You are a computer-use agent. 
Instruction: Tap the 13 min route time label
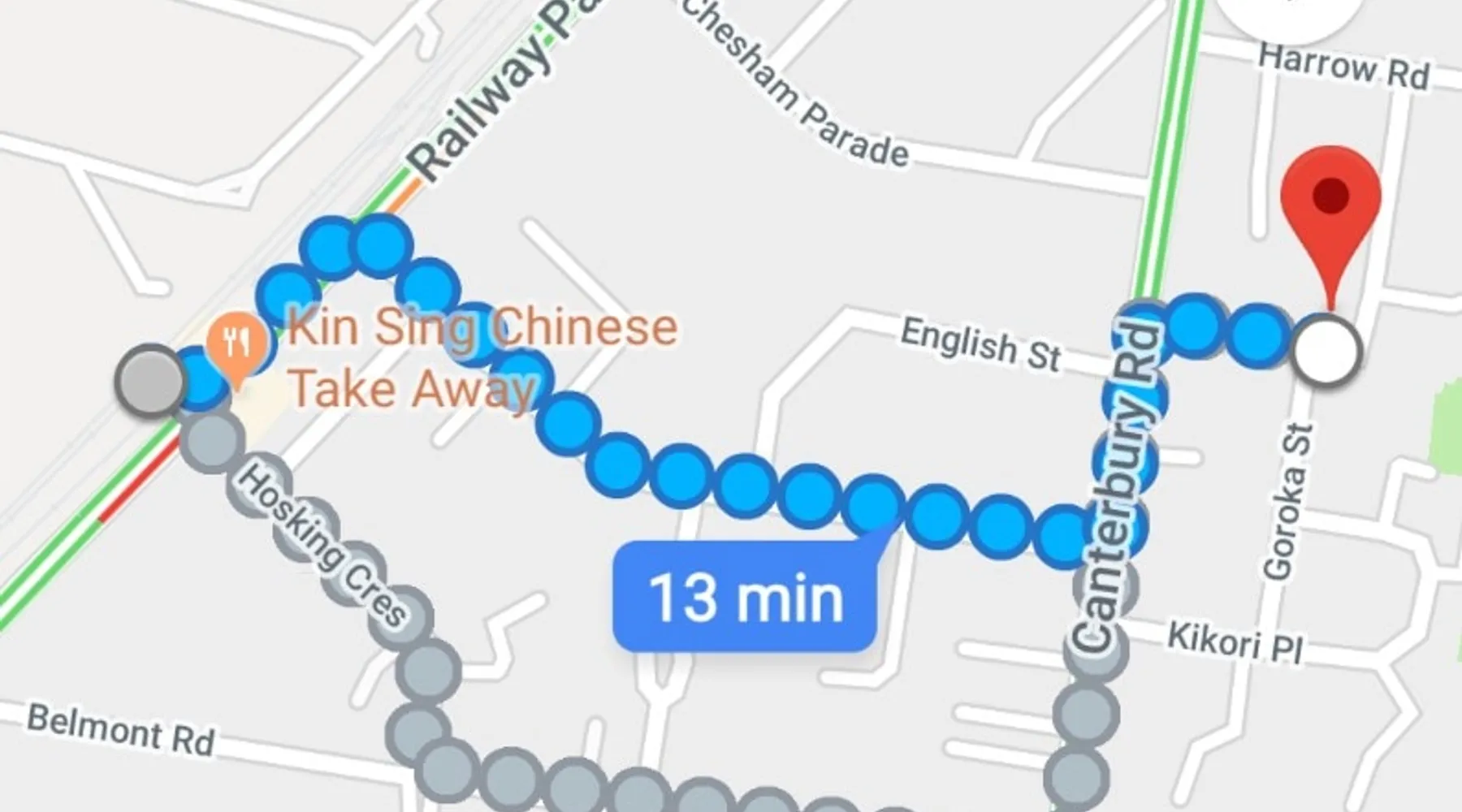pos(745,598)
